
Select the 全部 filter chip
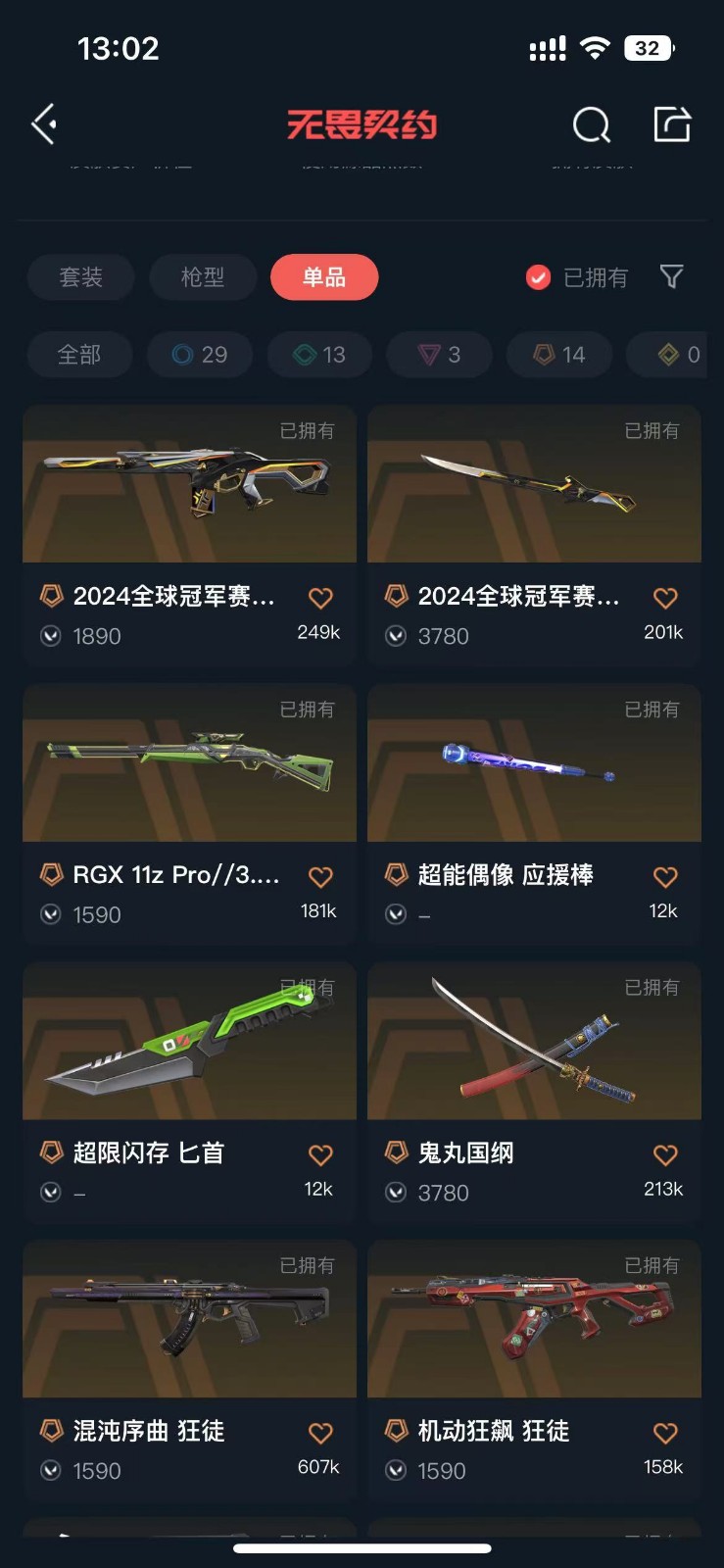[x=79, y=355]
